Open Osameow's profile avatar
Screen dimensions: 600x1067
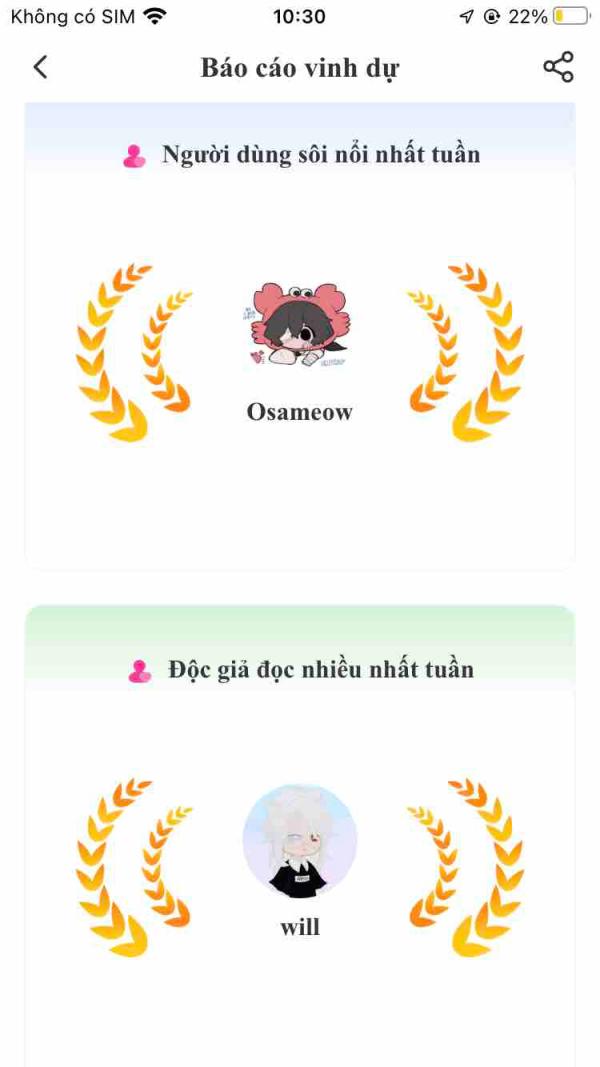pos(300,326)
